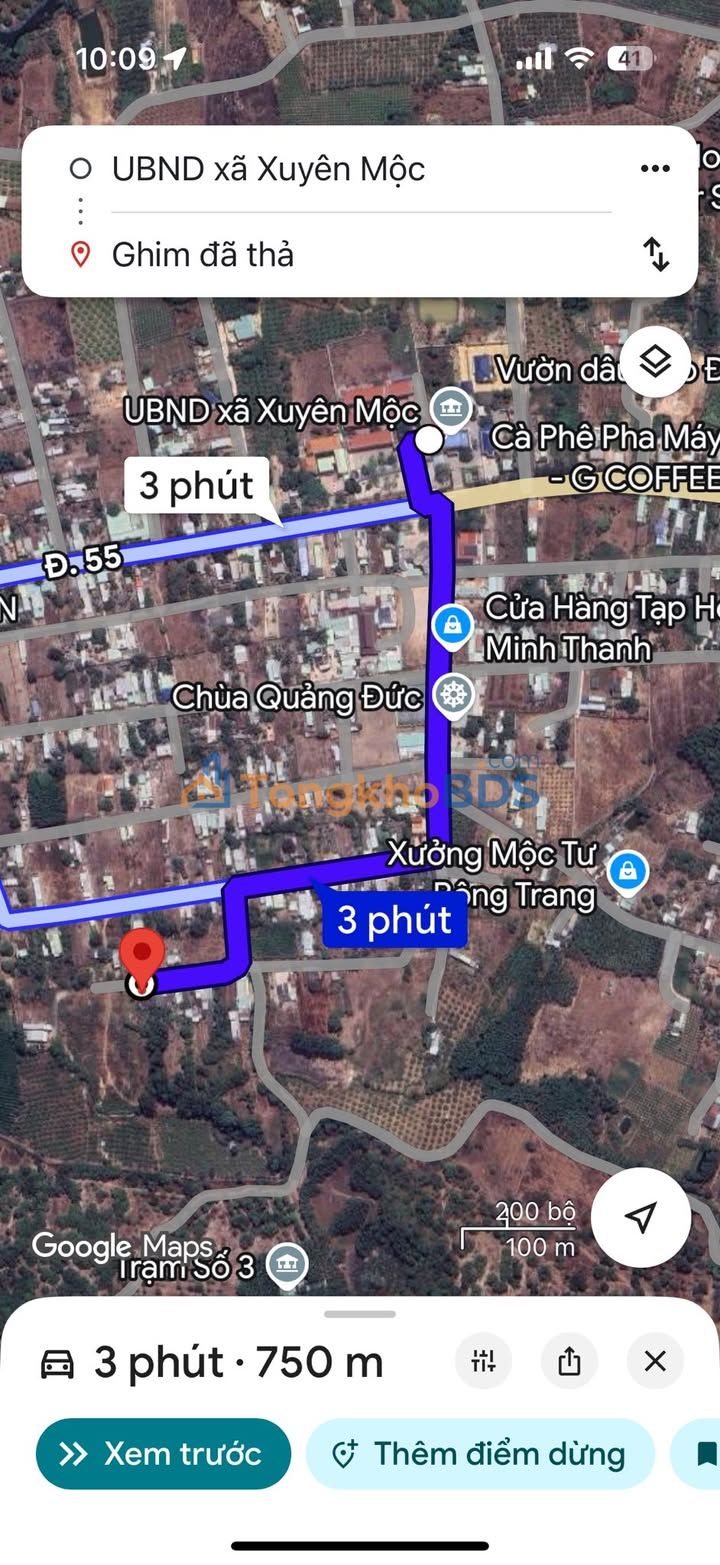Close the directions panel
The height and width of the screenshot is (1565, 720).
655,1361
